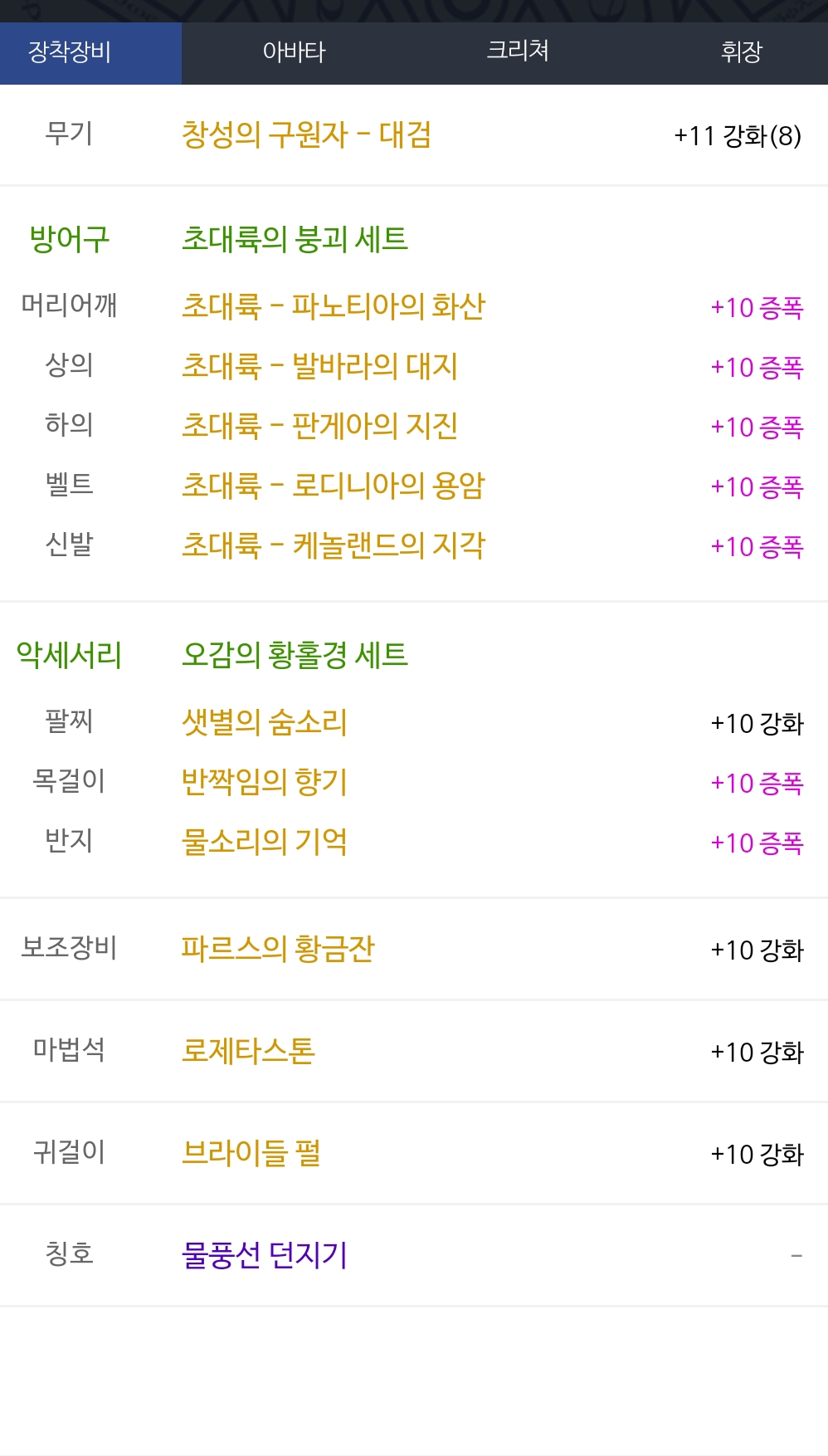View 초대륙 - 파노티아의 화산 item
828x1456 pixels.
tap(334, 306)
